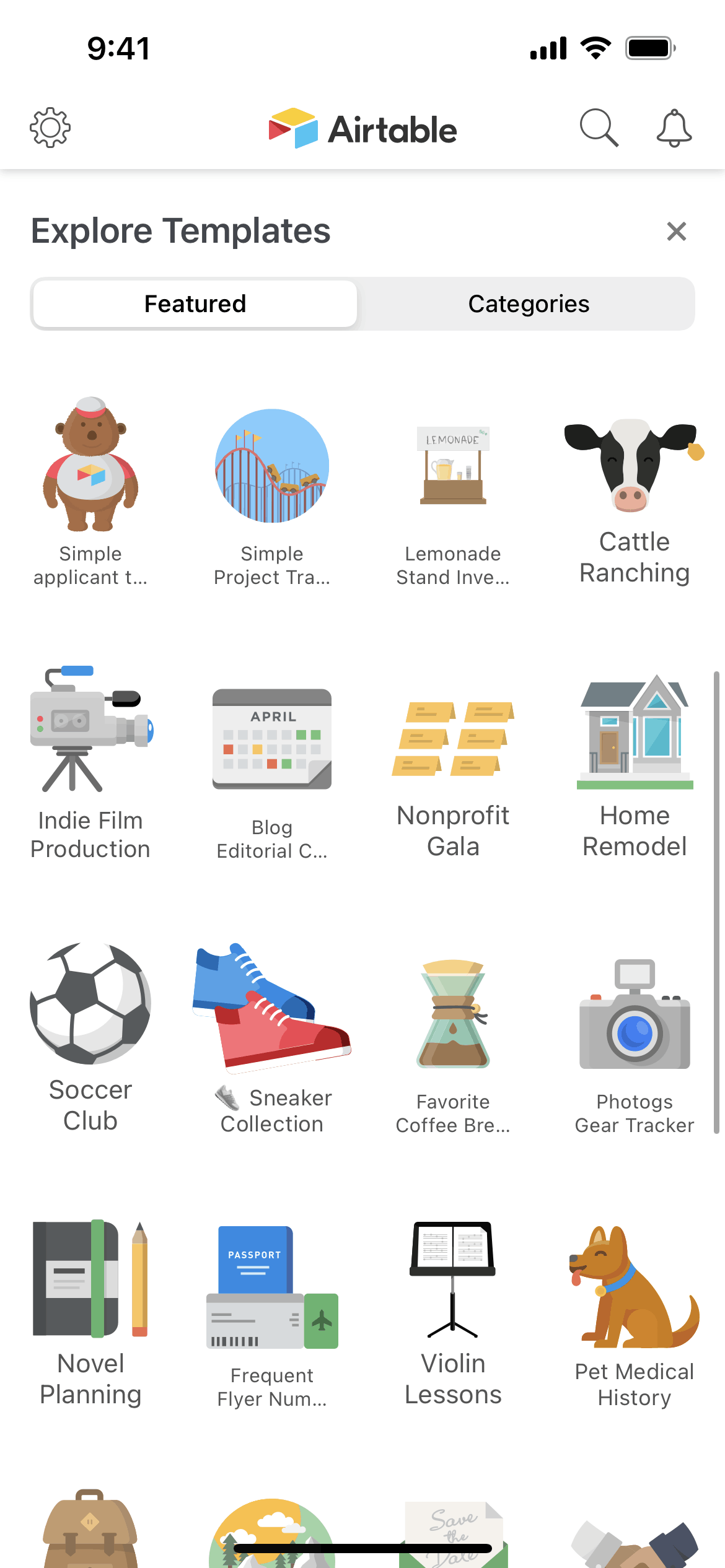Open the Soccer Club template
The height and width of the screenshot is (1568, 725).
90,1028
